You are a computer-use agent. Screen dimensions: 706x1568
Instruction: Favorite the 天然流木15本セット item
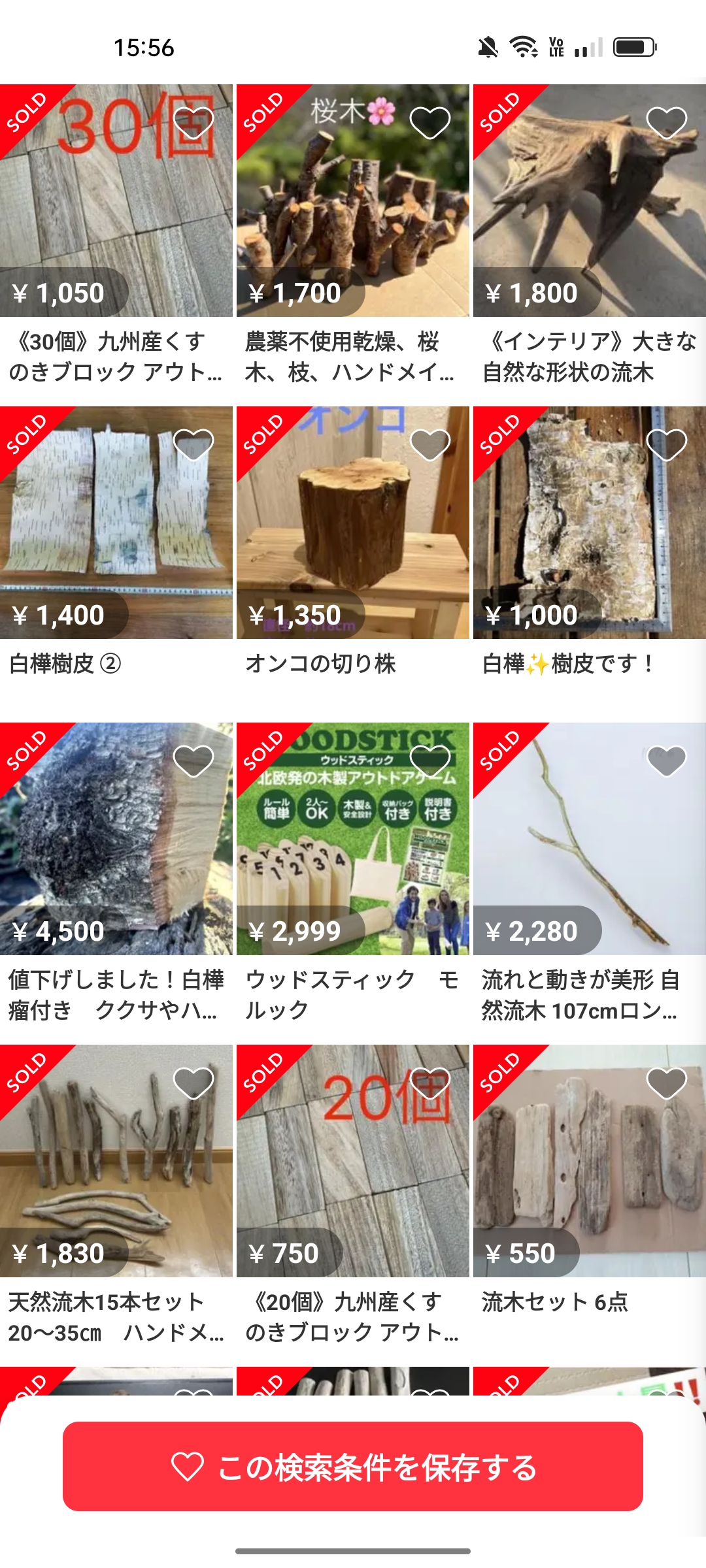(x=193, y=1083)
